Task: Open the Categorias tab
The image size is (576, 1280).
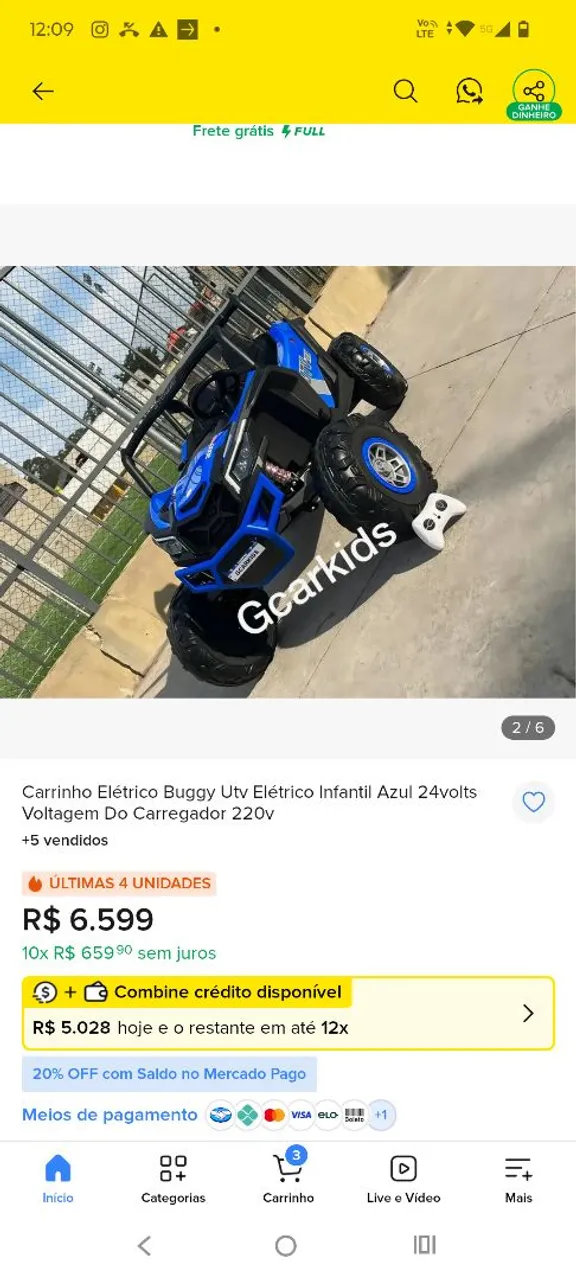Action: [x=173, y=1178]
